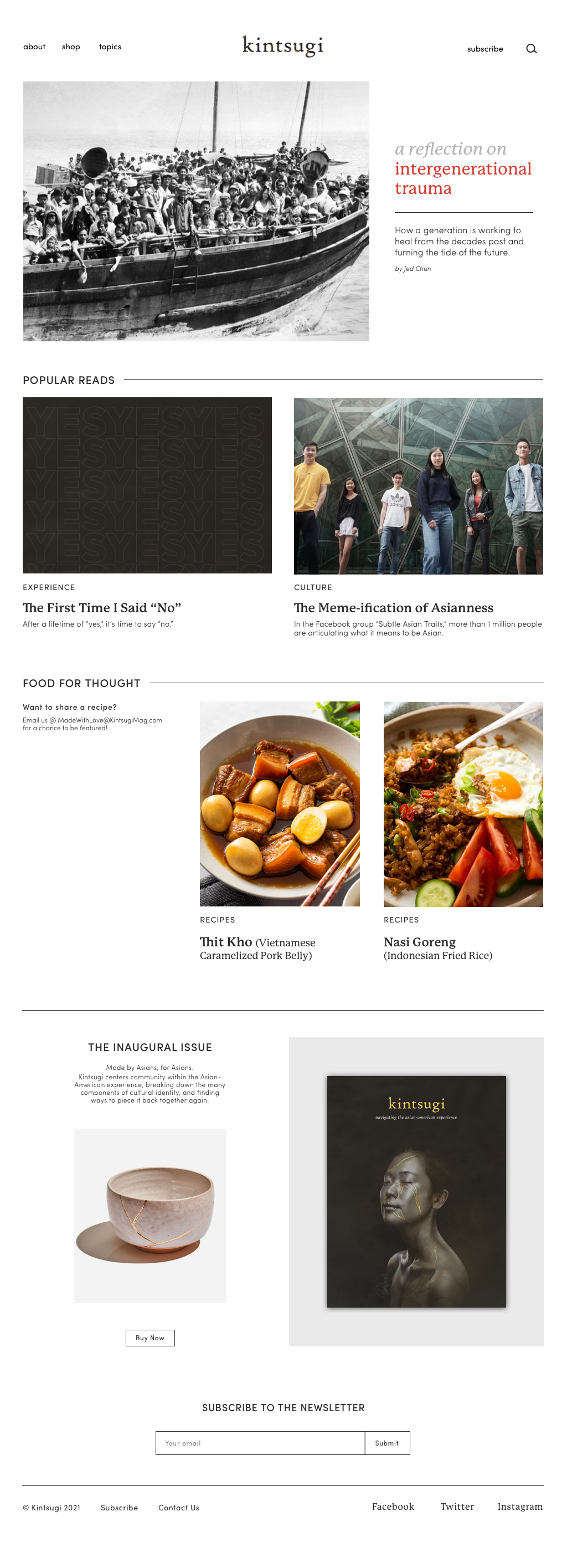Tap Buy Now for the inaugural issue
The image size is (567, 1568).
(x=150, y=1338)
